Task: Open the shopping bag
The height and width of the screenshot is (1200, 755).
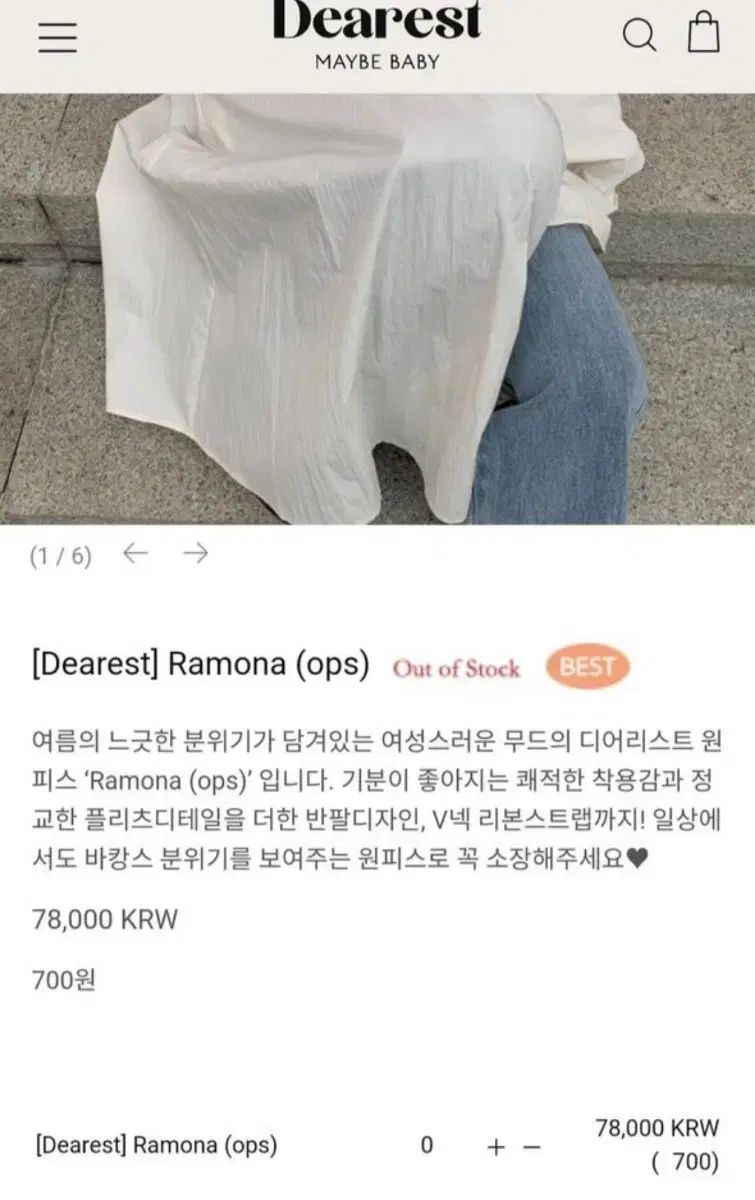Action: (x=704, y=33)
